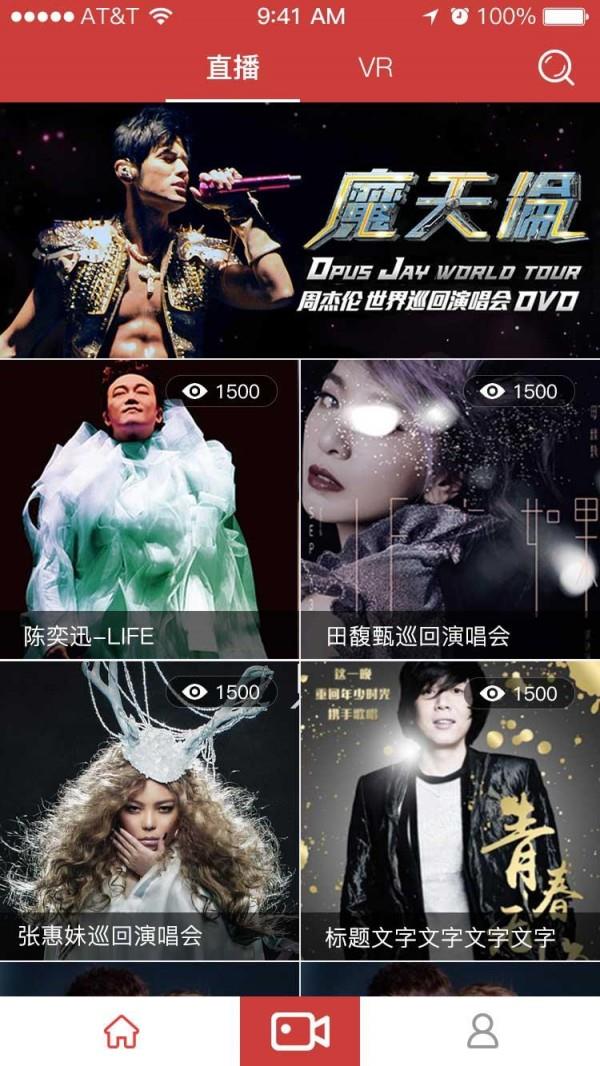The height and width of the screenshot is (1066, 600).
Task: Open the profile tab
Action: [482, 1031]
